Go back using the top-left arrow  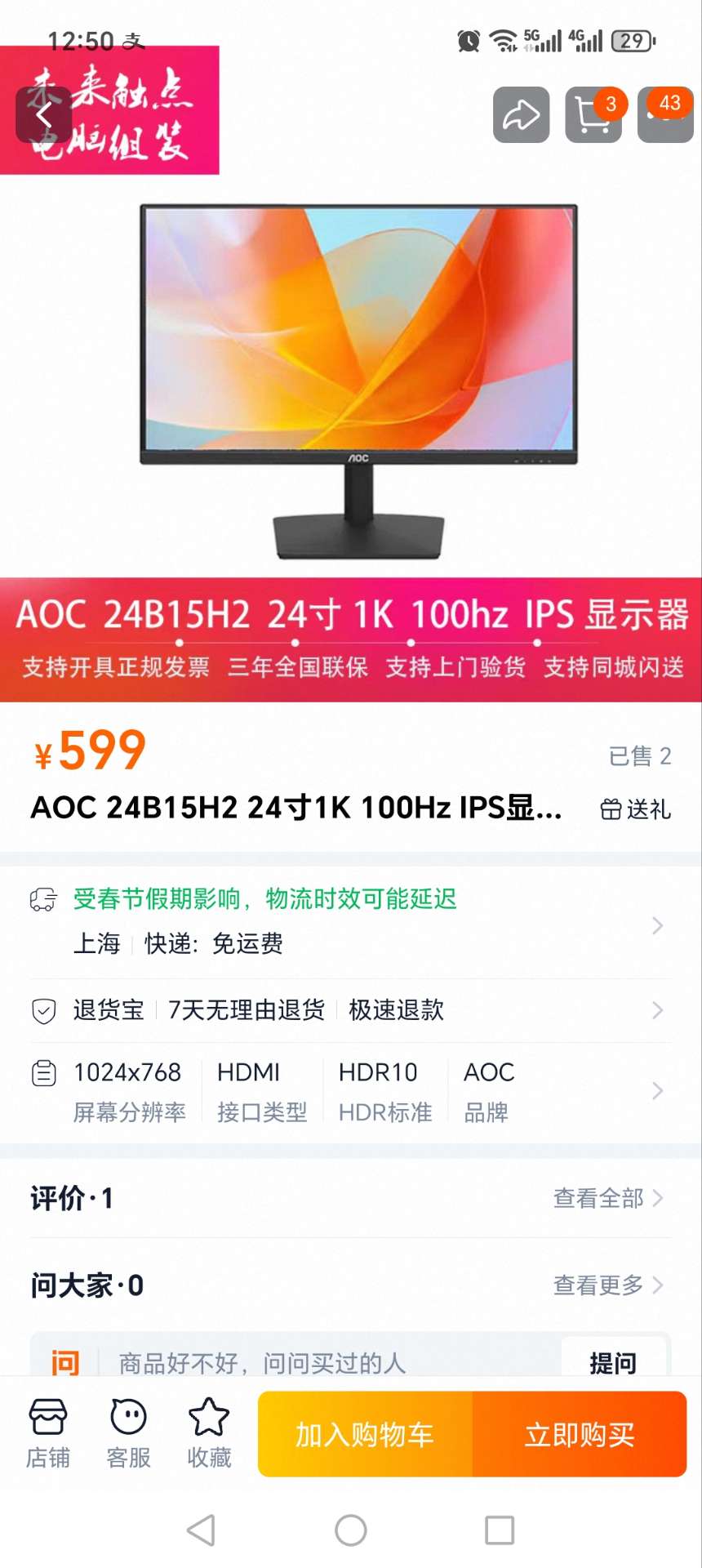[x=43, y=115]
